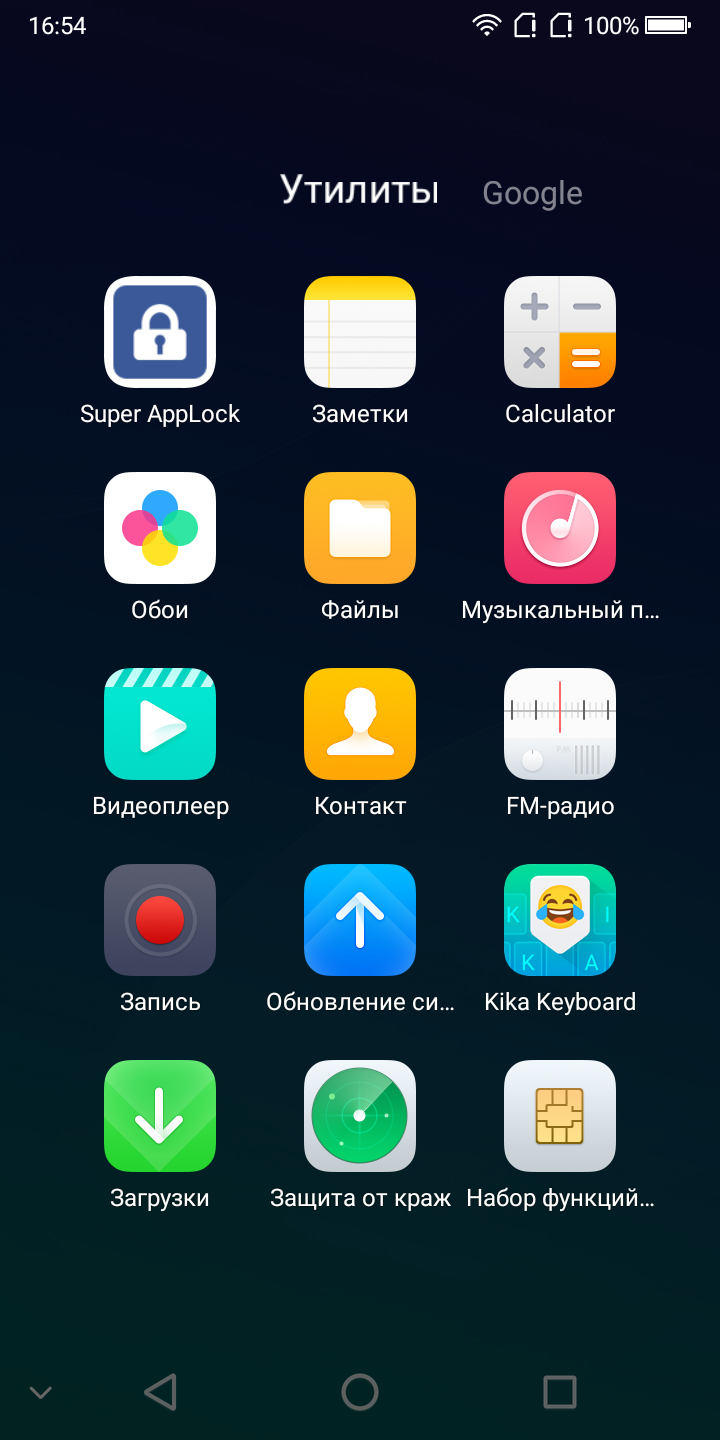Open the Загрузки downloads app
This screenshot has width=720, height=1440.
click(x=160, y=1116)
